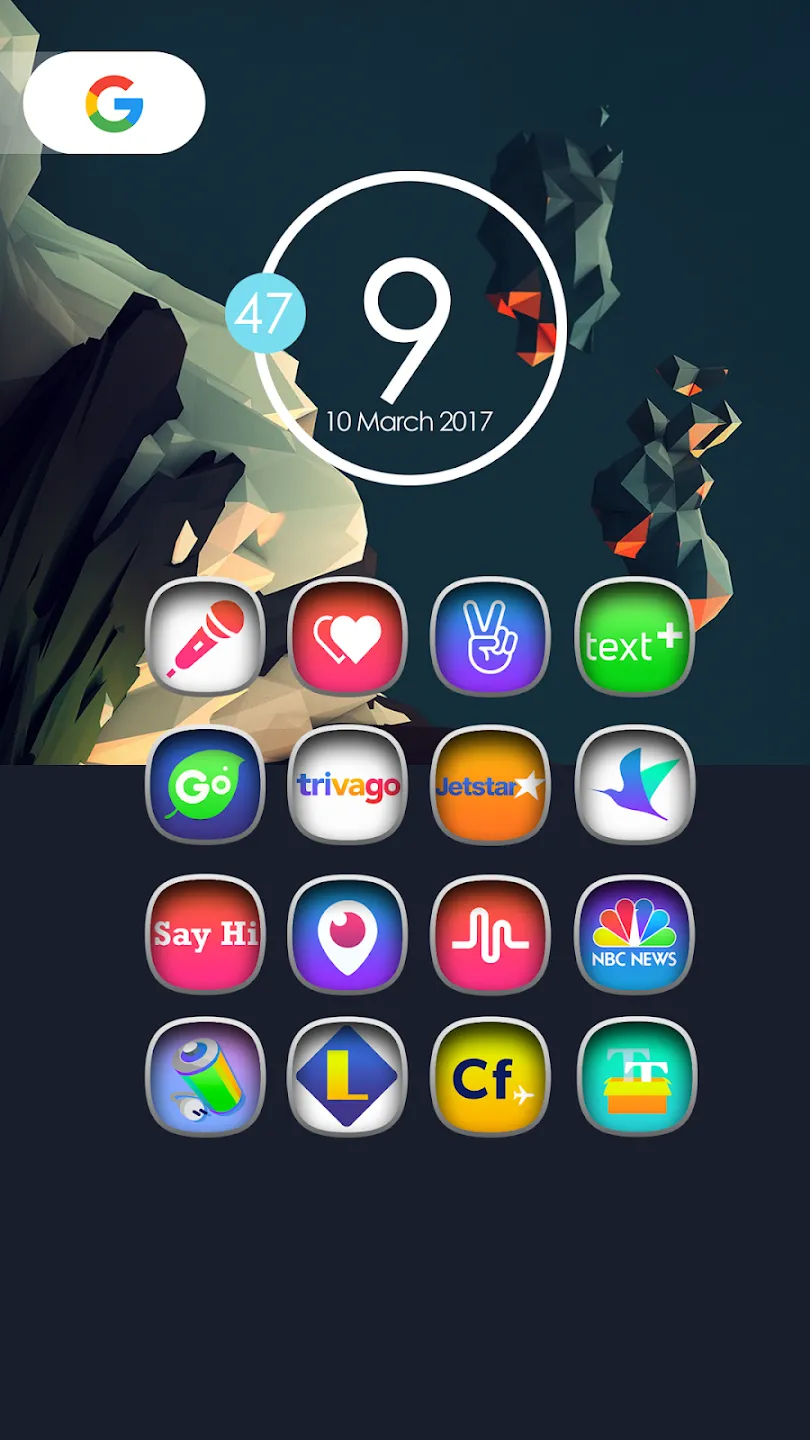Image resolution: width=810 pixels, height=1440 pixels.
Task: Launch the green text+ app
Action: pos(635,637)
